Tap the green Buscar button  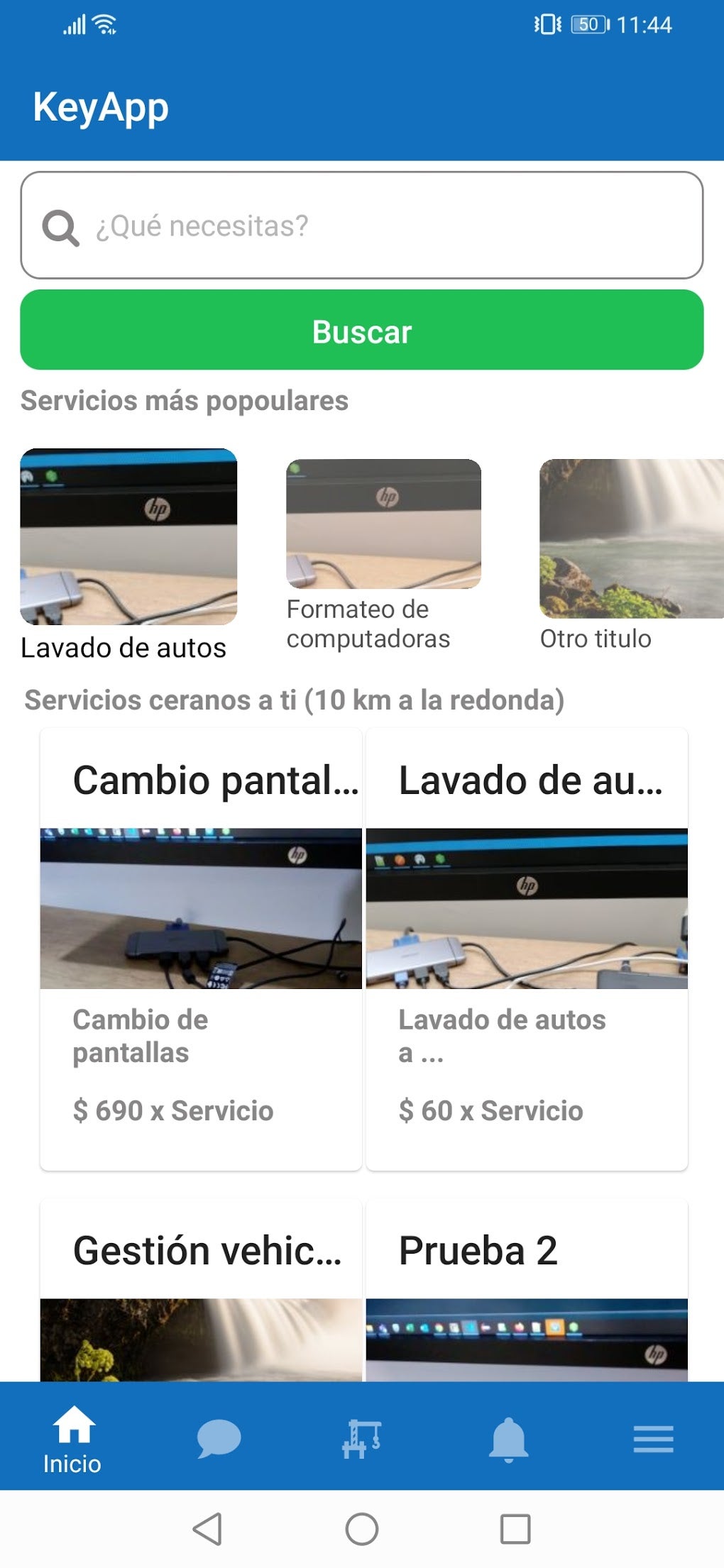[x=362, y=330]
